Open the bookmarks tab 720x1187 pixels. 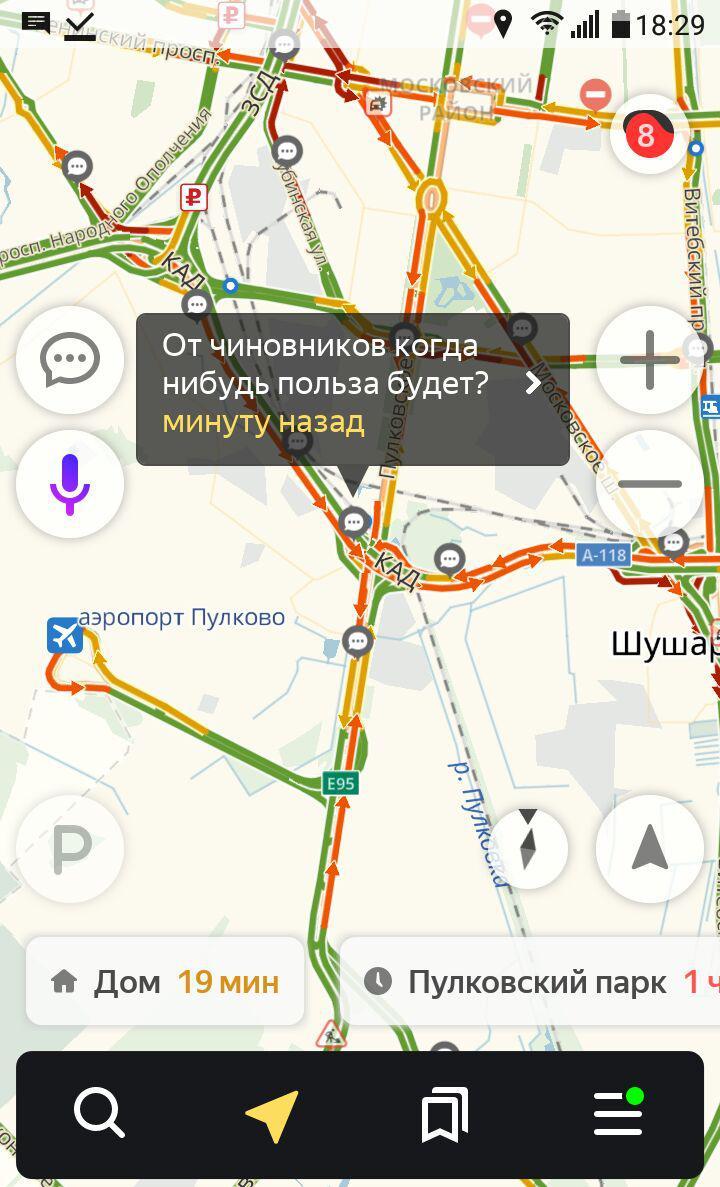pyautogui.click(x=444, y=1115)
